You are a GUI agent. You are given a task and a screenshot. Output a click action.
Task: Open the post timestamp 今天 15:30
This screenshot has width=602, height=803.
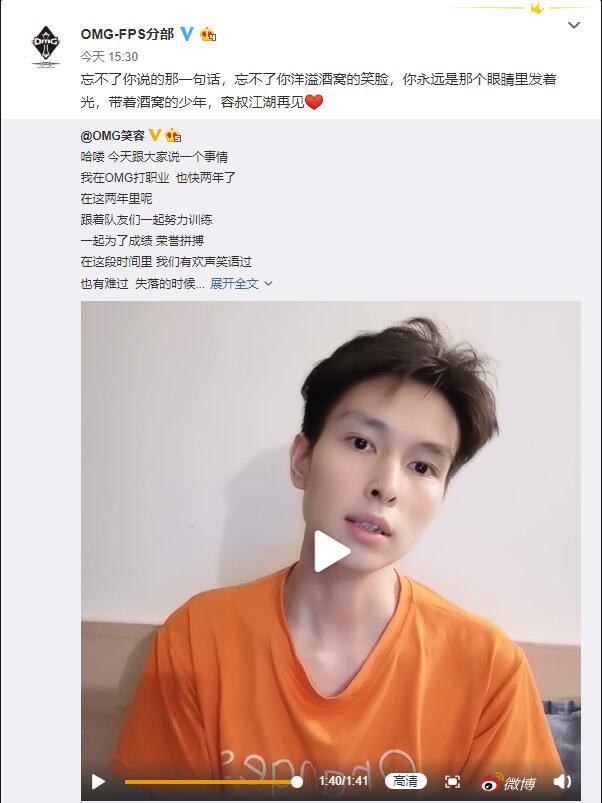109,57
